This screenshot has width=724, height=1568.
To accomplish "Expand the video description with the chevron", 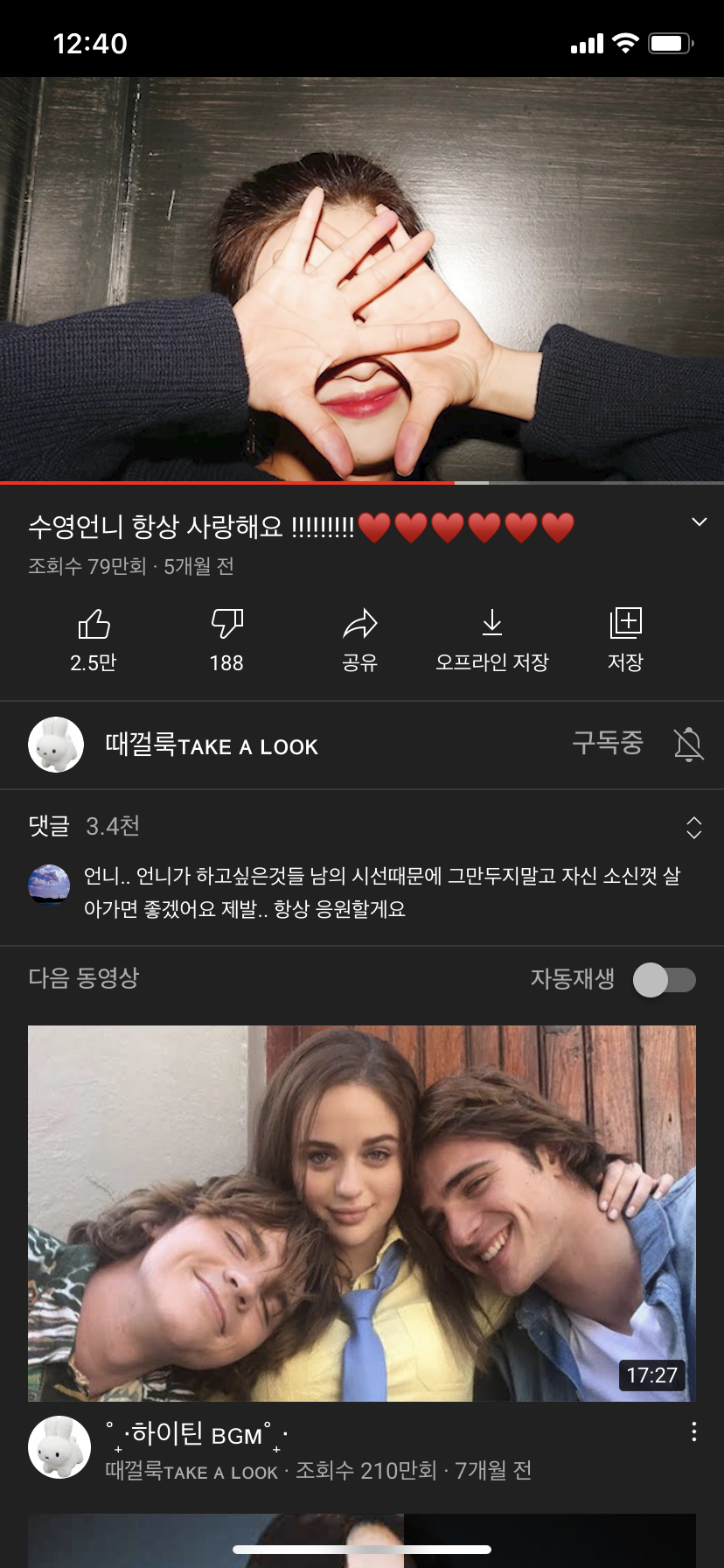I will click(699, 521).
